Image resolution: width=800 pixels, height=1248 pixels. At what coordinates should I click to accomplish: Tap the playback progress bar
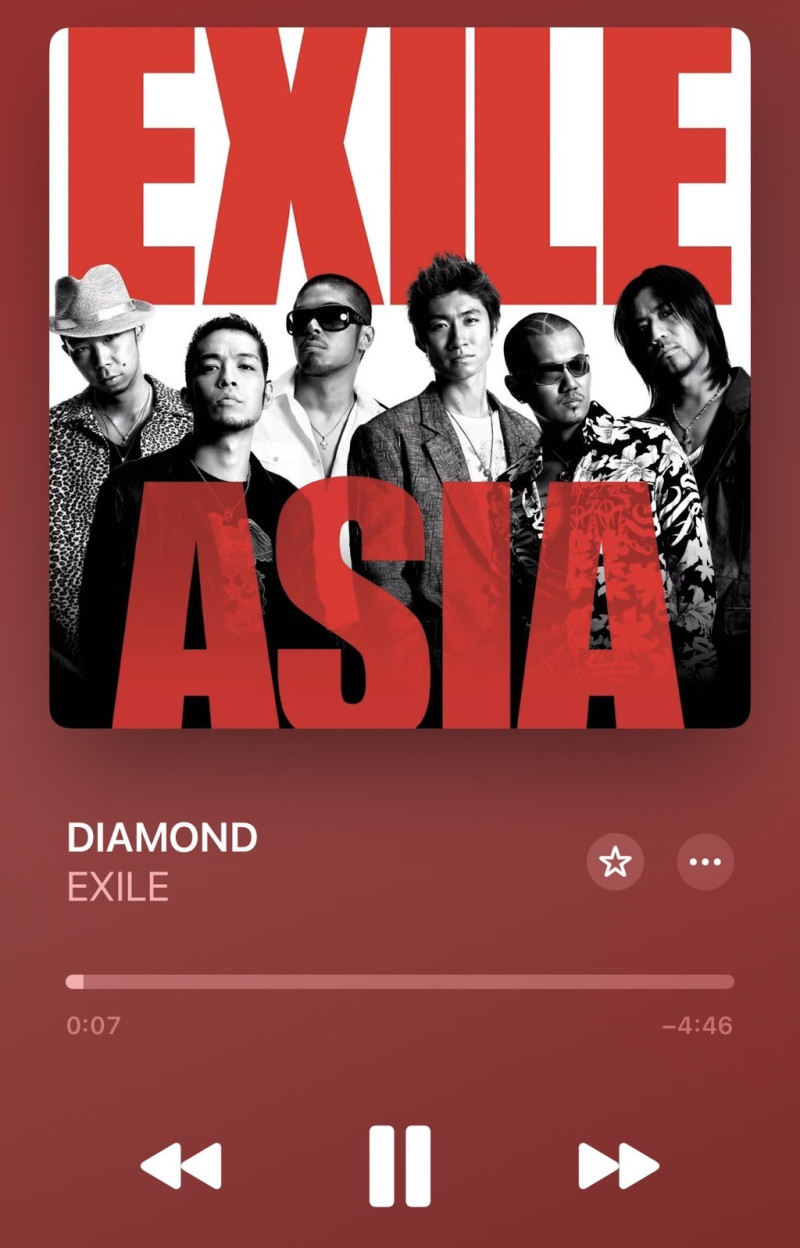tap(400, 982)
